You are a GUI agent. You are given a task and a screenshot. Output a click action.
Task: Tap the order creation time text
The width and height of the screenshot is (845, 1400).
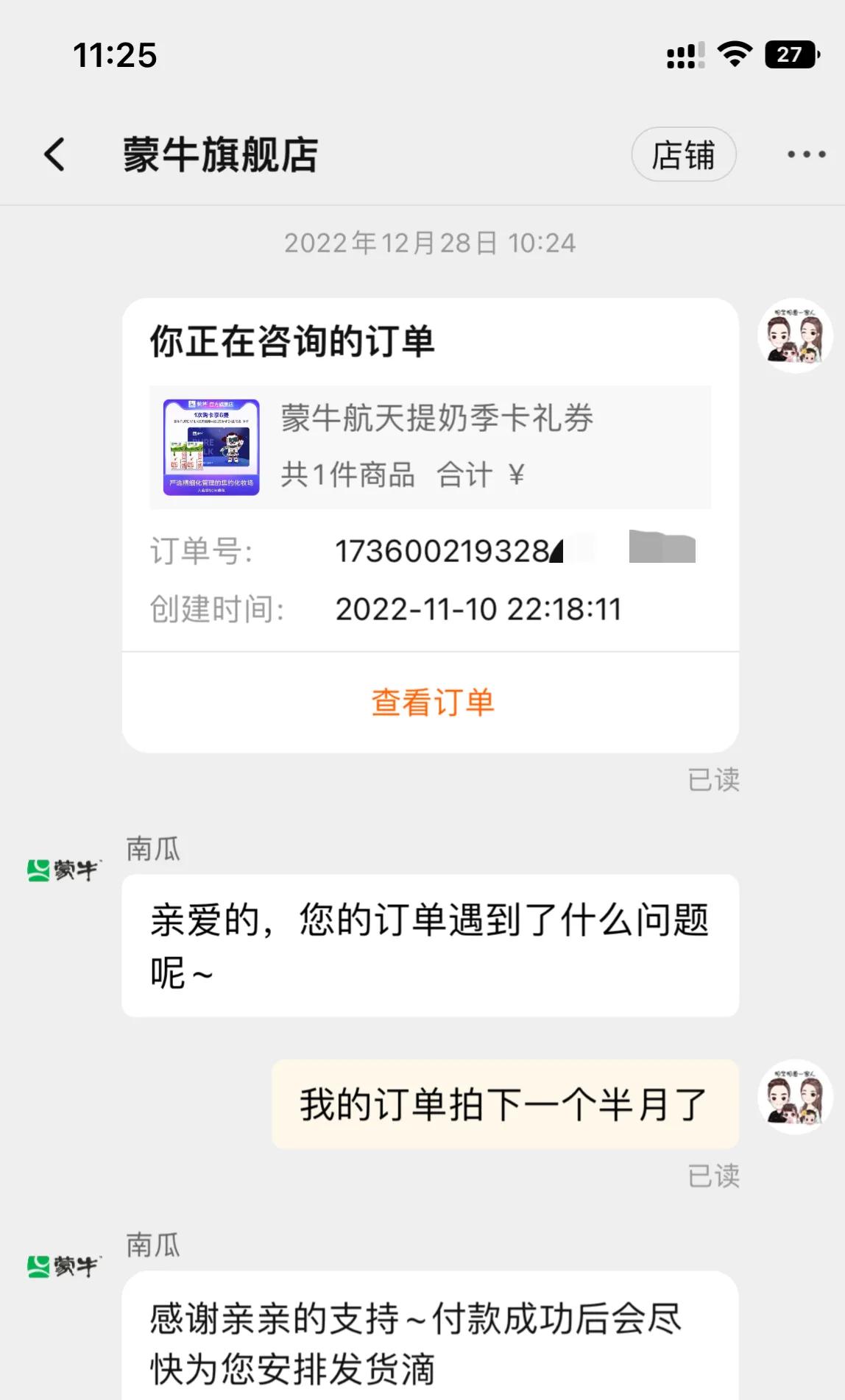(477, 608)
